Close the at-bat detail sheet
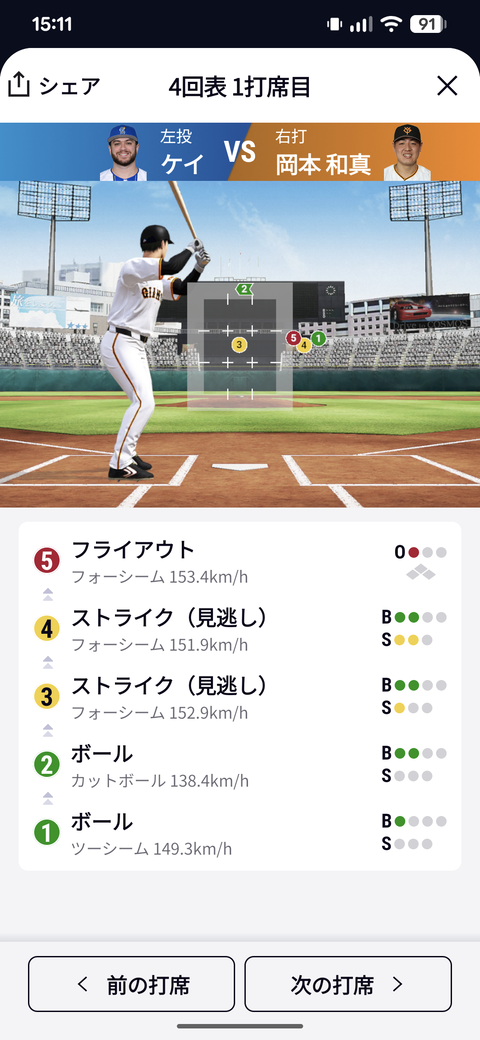Viewport: 480px width, 1040px height. (448, 86)
